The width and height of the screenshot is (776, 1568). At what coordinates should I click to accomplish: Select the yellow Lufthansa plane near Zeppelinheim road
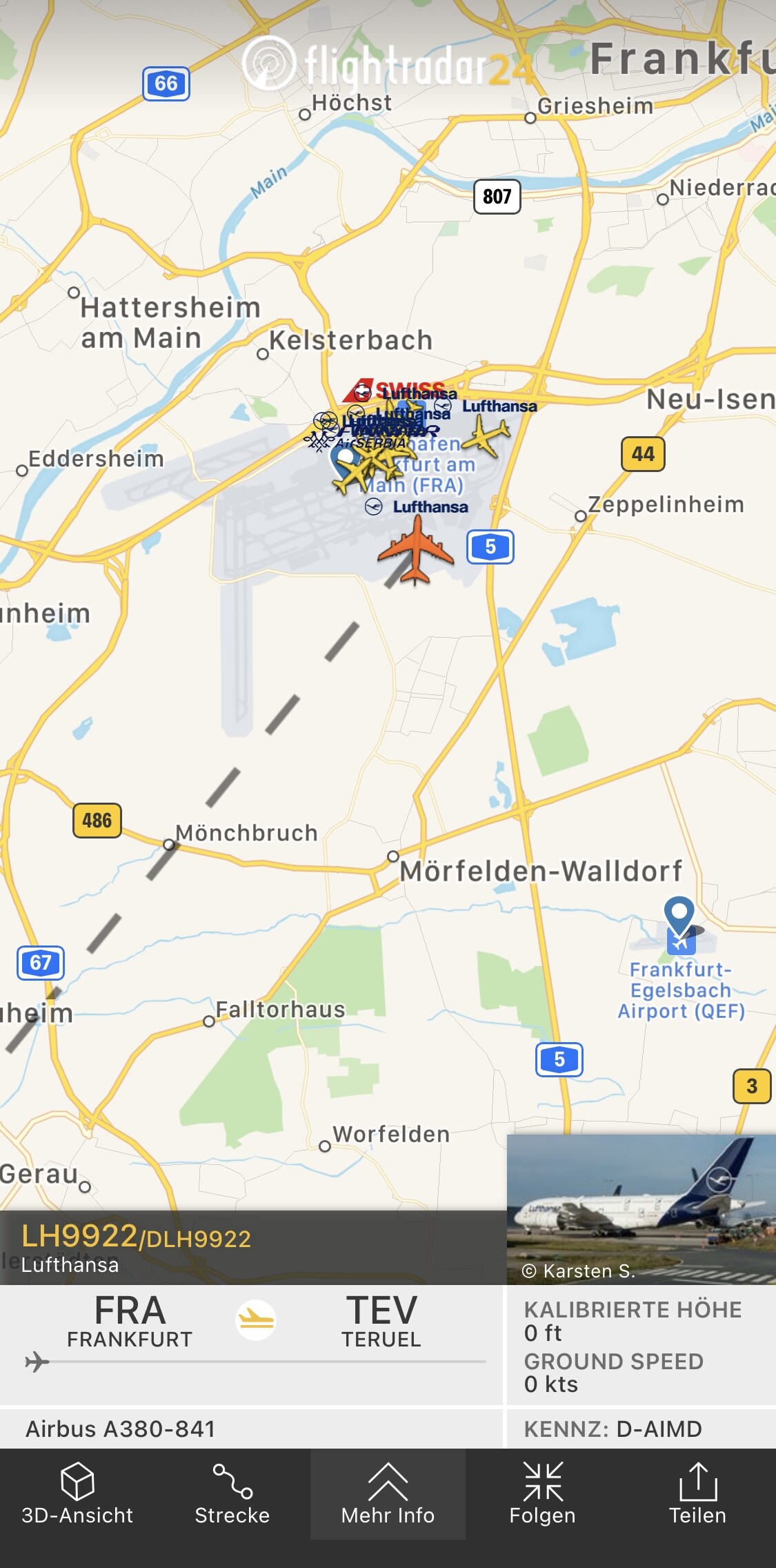click(x=487, y=436)
